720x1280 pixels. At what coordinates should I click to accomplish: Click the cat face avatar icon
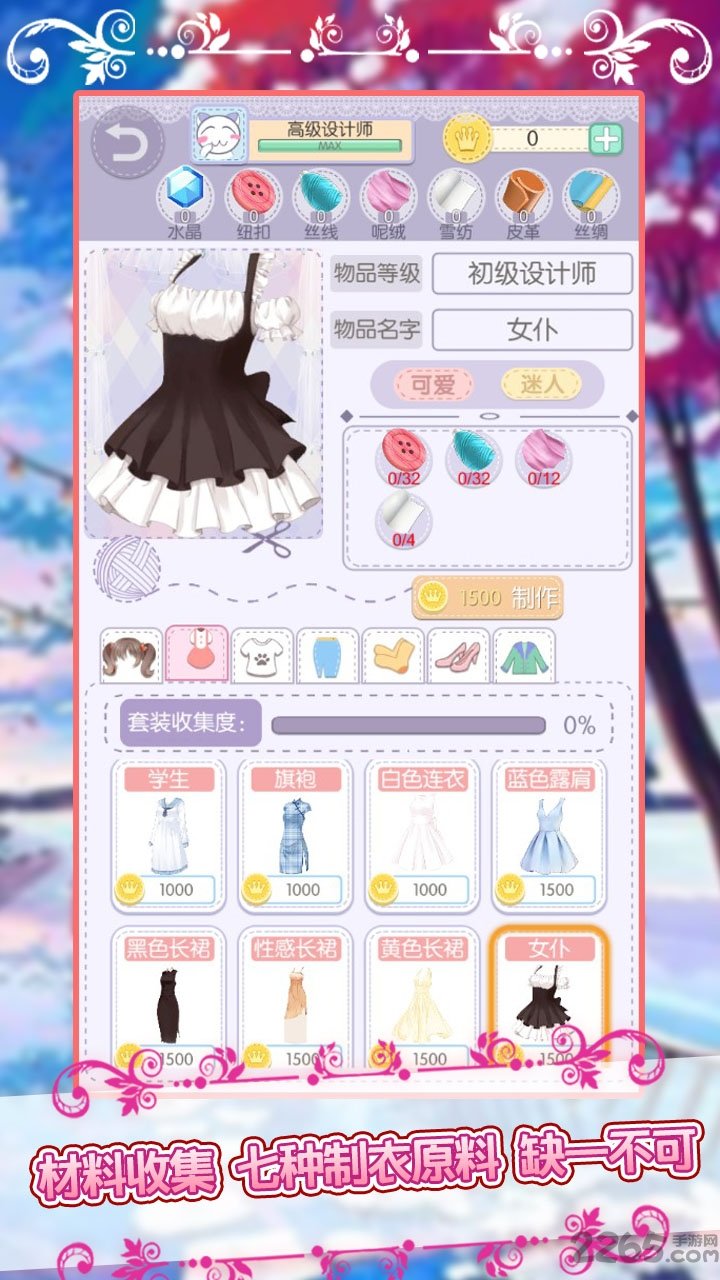[x=218, y=134]
